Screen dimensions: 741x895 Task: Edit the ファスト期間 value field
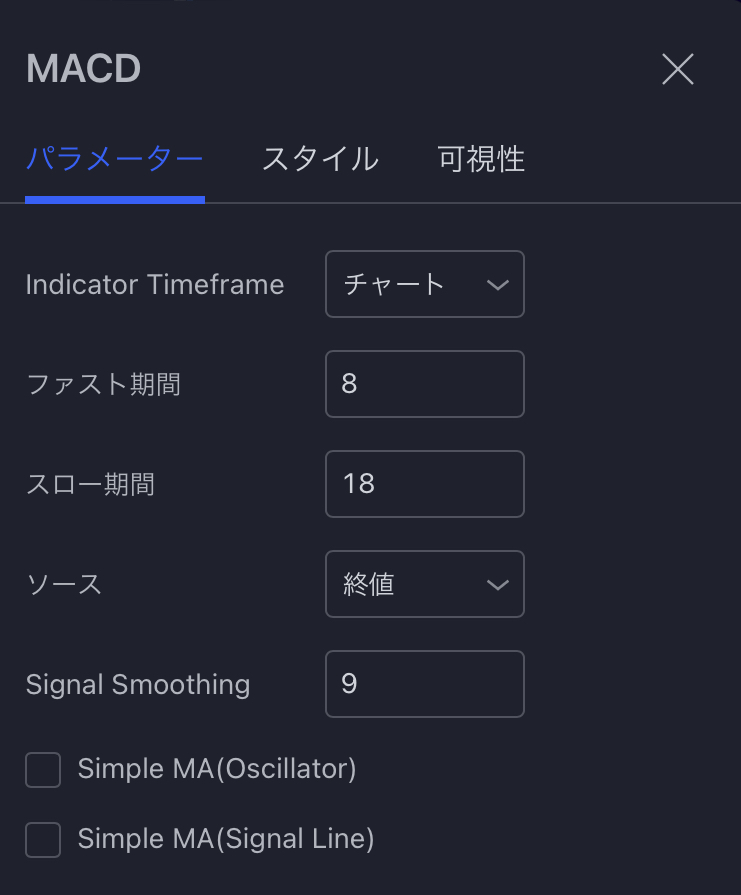tap(424, 384)
